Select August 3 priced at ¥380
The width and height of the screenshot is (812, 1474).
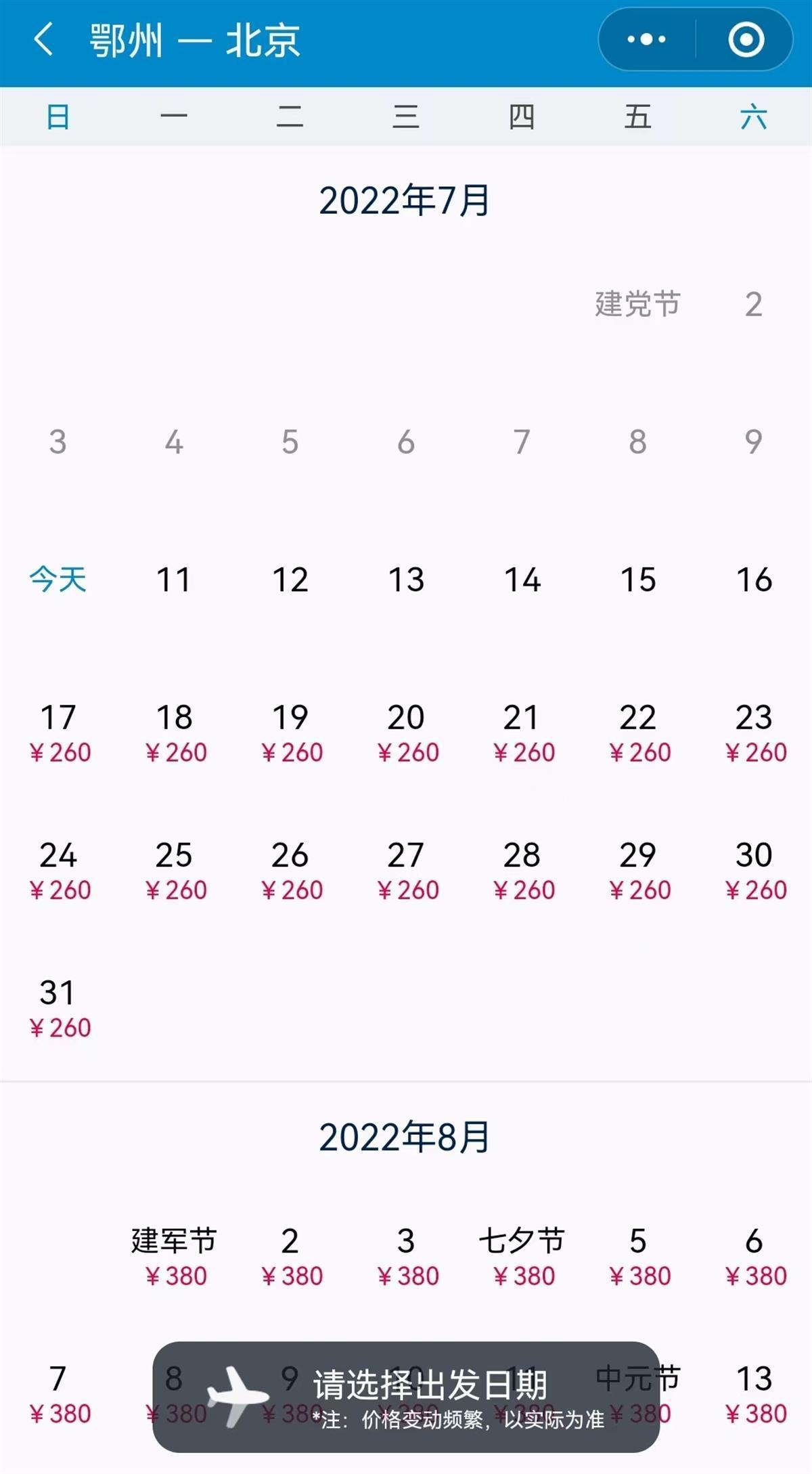406,1257
